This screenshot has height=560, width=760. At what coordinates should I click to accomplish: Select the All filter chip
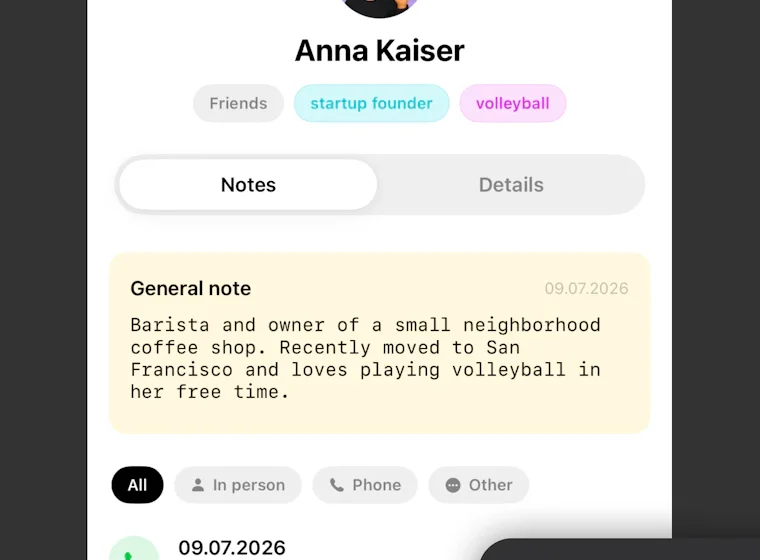tap(137, 485)
